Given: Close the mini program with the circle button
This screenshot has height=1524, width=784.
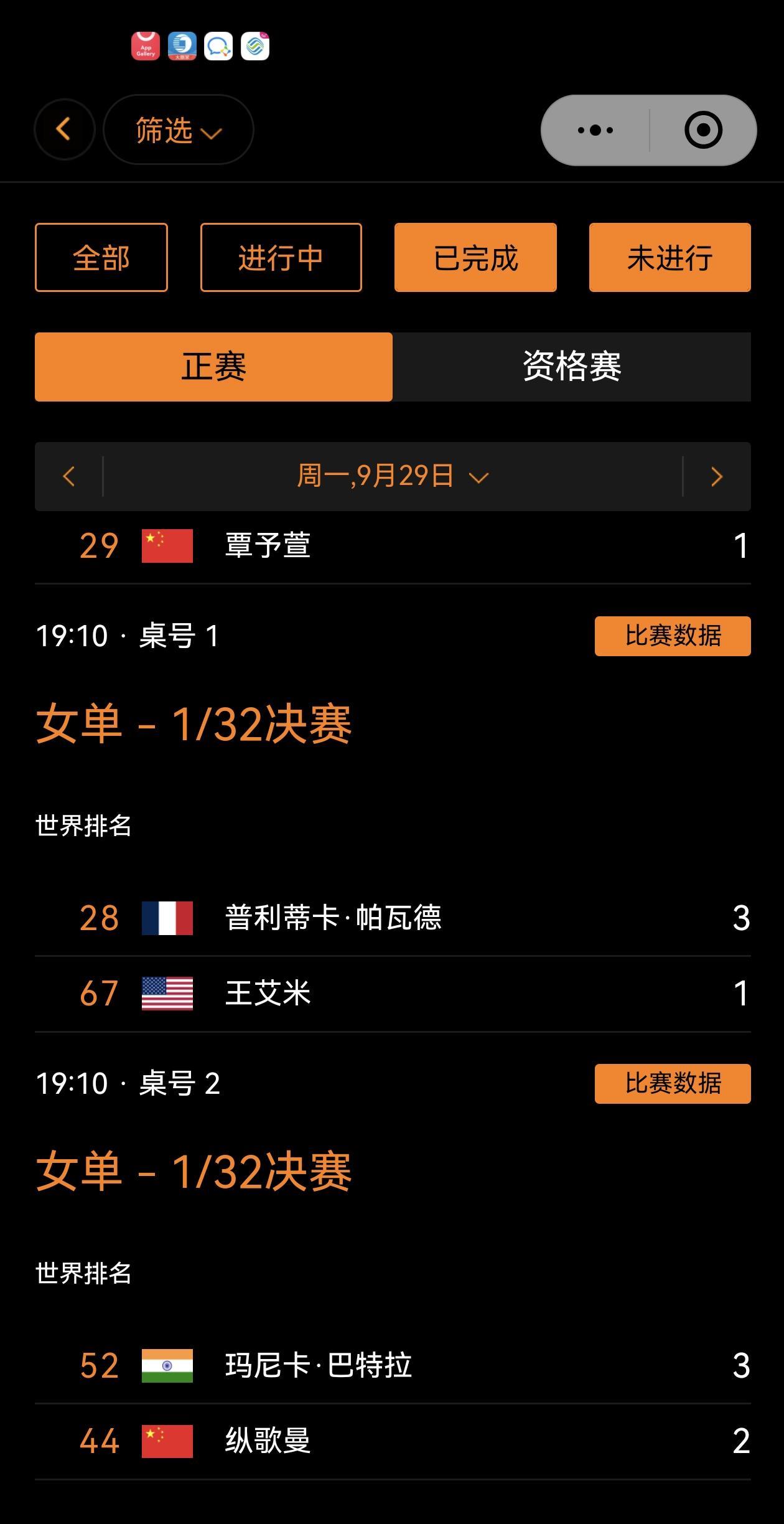Looking at the screenshot, I should coord(703,130).
